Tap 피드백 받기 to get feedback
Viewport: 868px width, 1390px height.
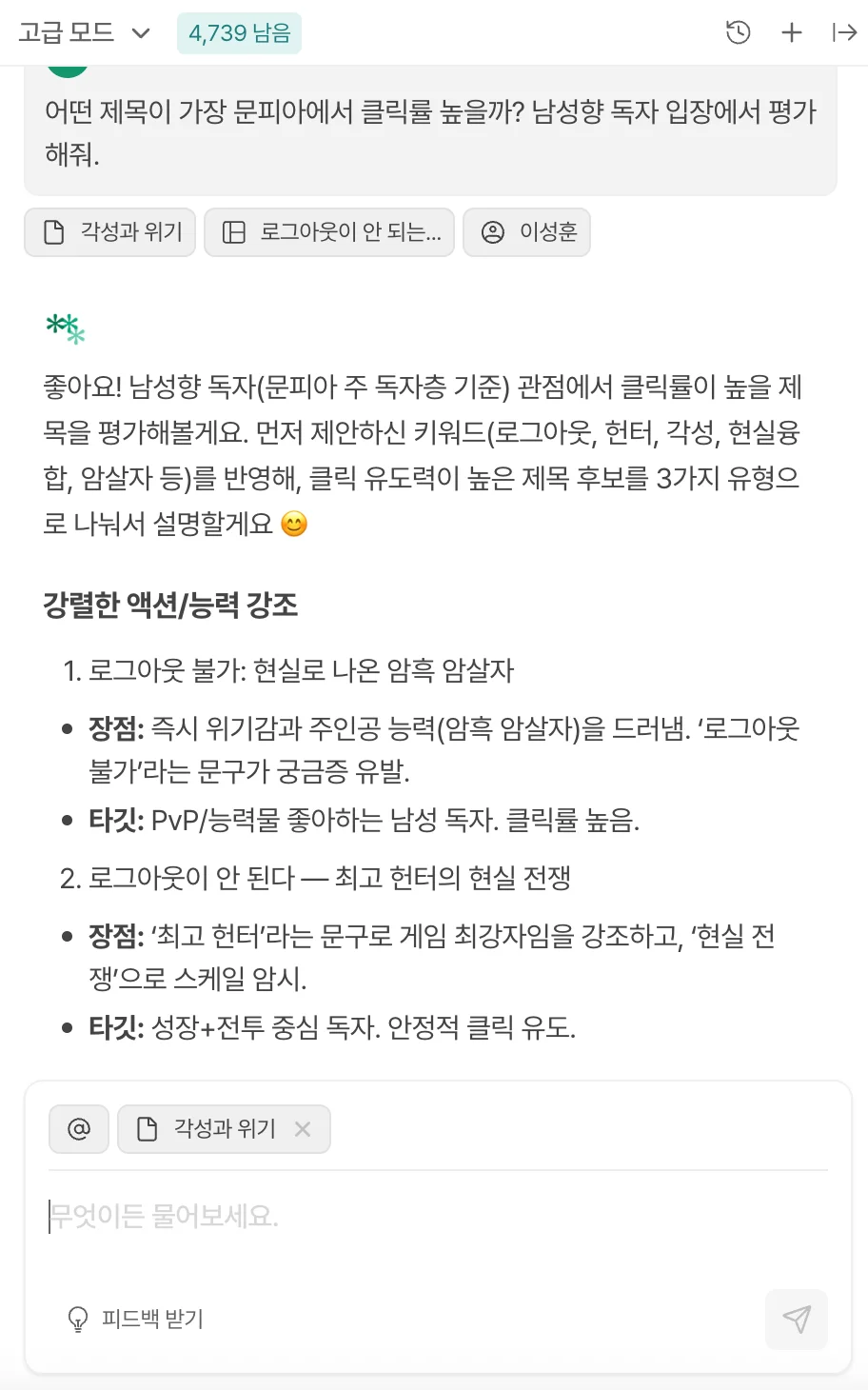[135, 1319]
